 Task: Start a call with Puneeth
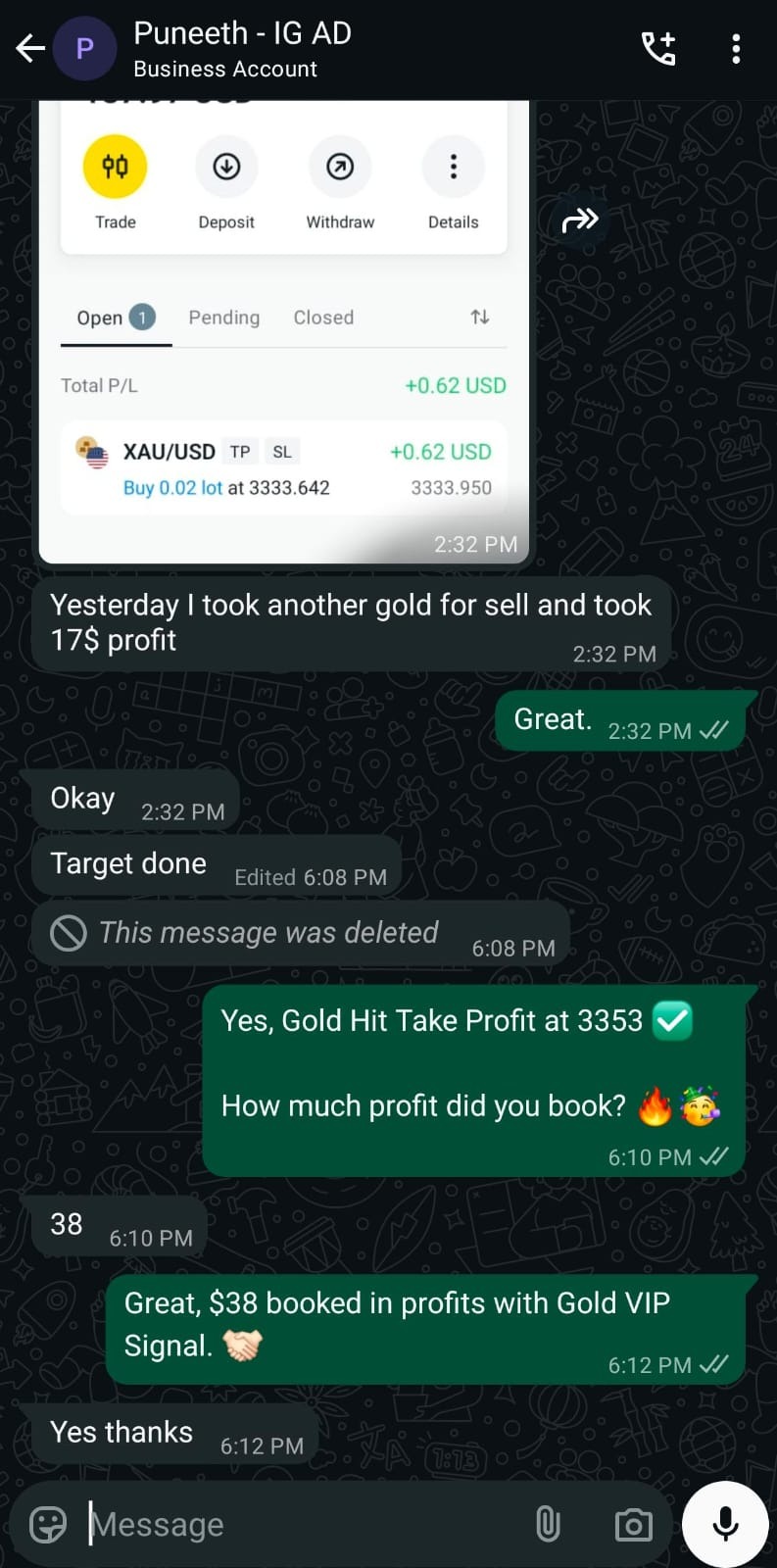point(657,48)
